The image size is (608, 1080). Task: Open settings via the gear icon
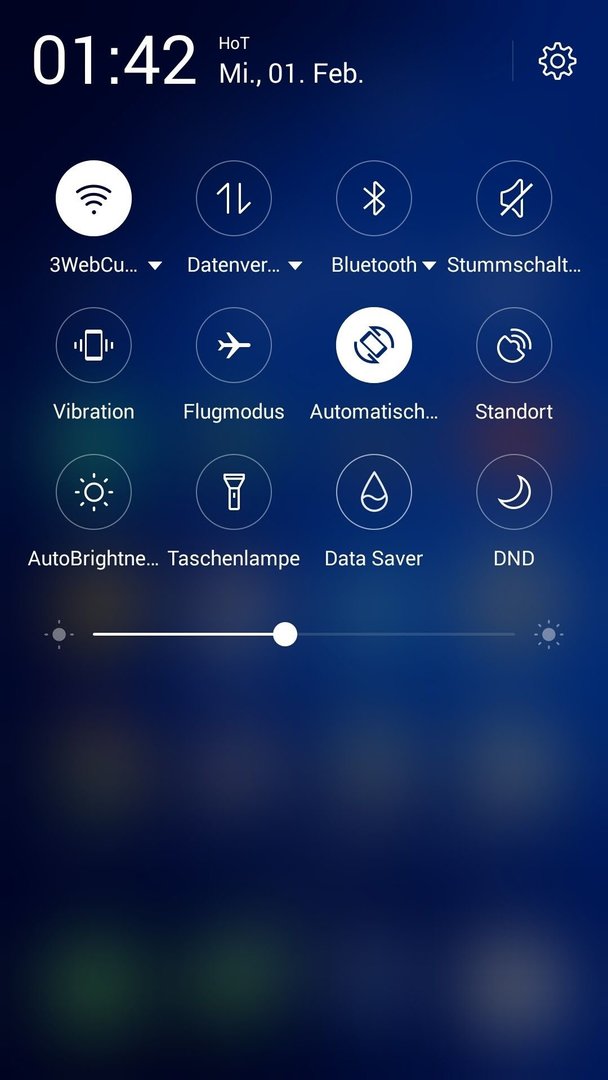click(x=557, y=61)
